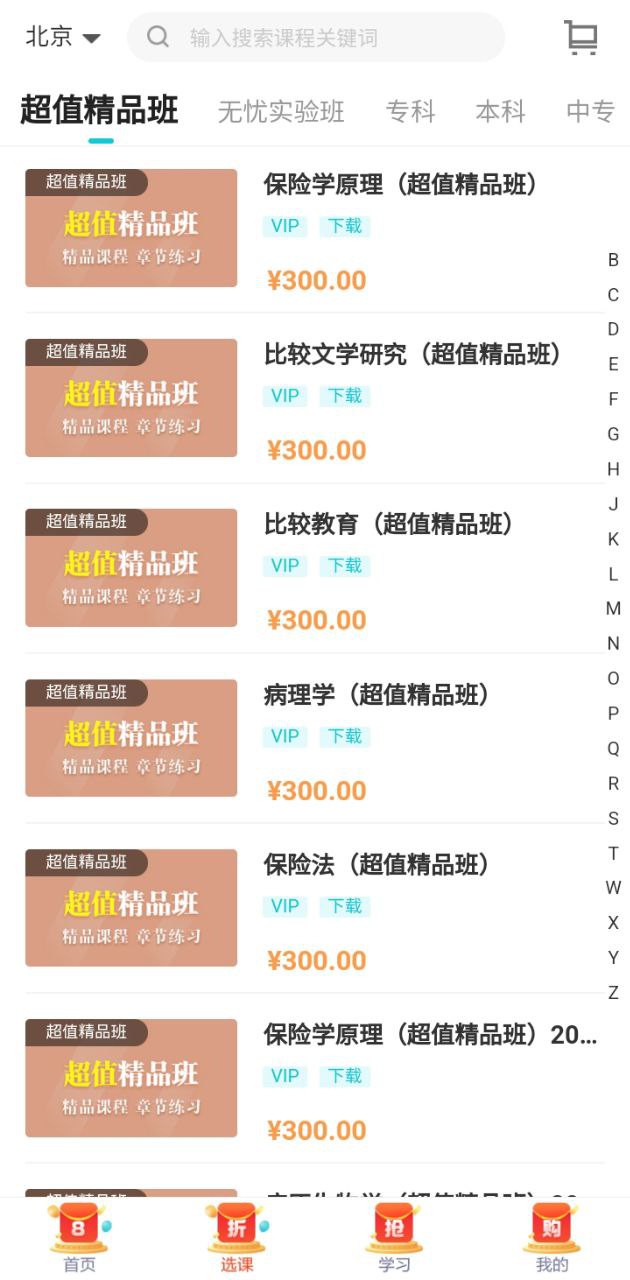Select the 选课 bottom tab
Screen dimensions: 630x1280
pos(237,1238)
